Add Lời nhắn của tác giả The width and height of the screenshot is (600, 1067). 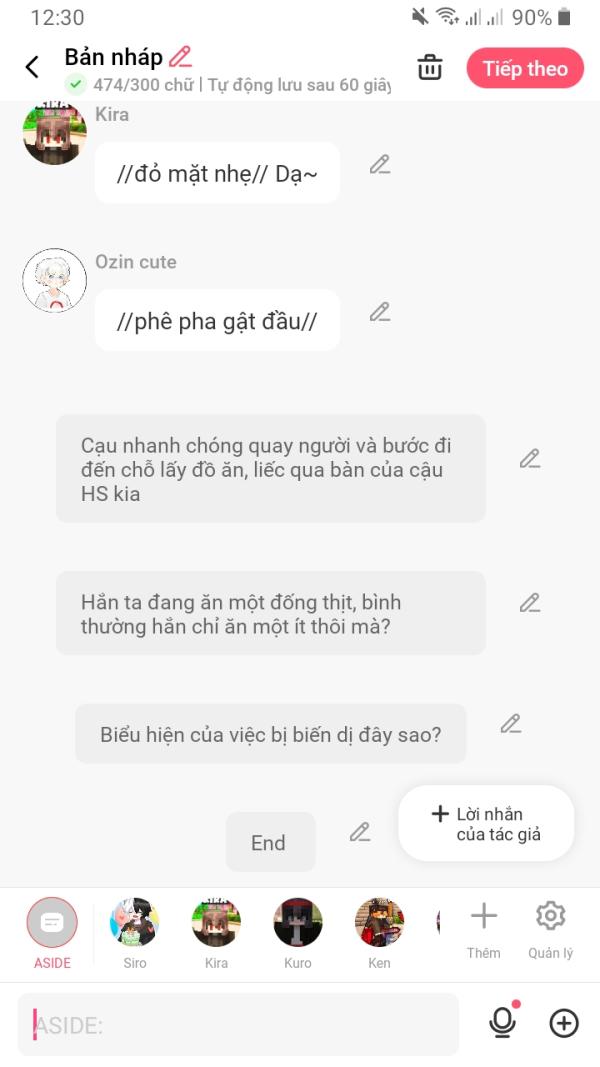click(x=486, y=824)
